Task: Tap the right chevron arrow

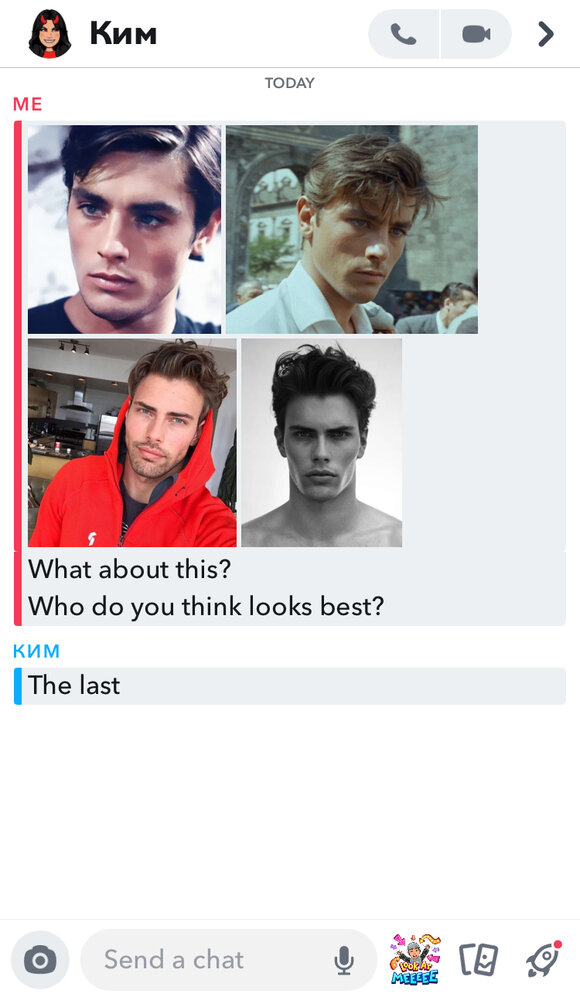Action: click(546, 34)
